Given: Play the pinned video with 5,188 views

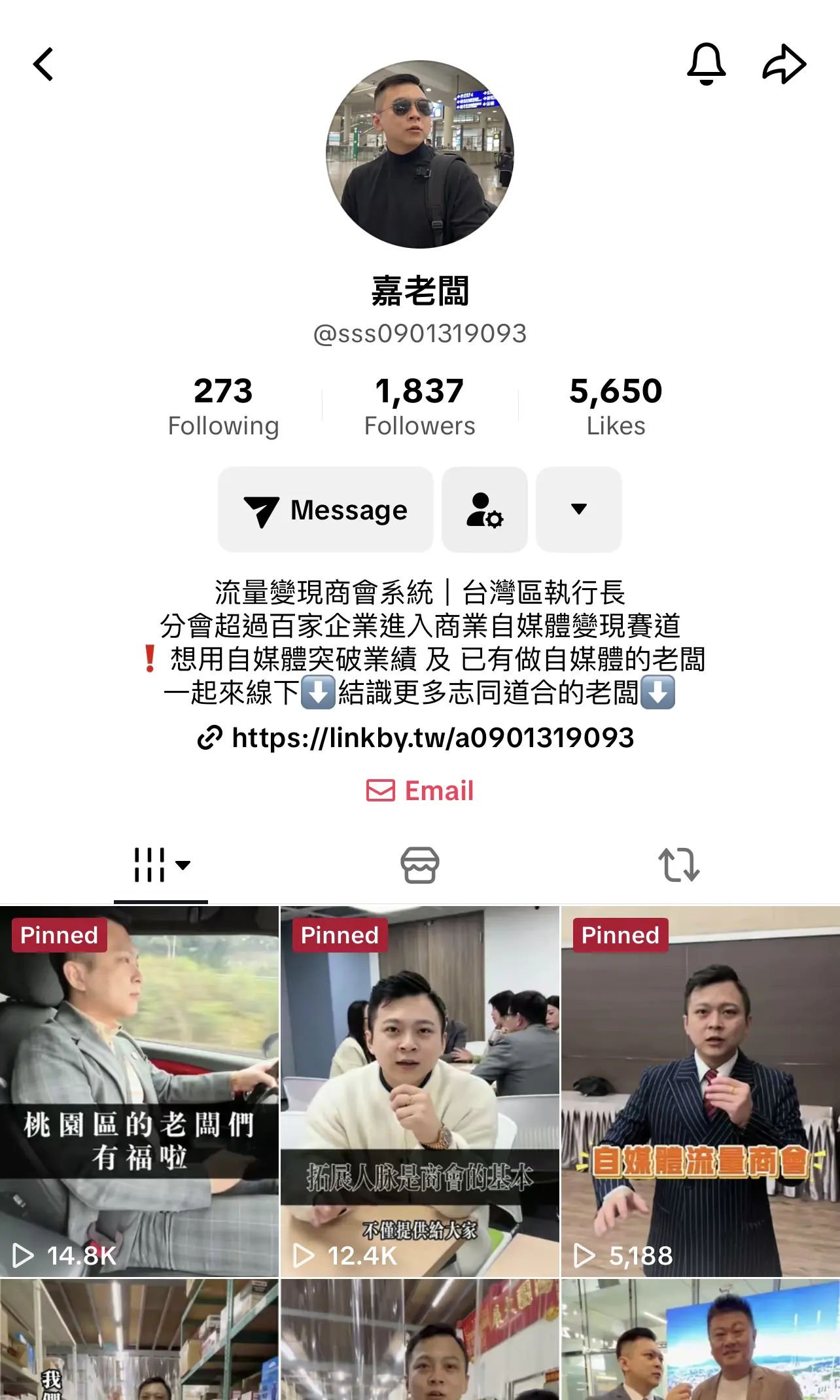Looking at the screenshot, I should (x=700, y=1091).
